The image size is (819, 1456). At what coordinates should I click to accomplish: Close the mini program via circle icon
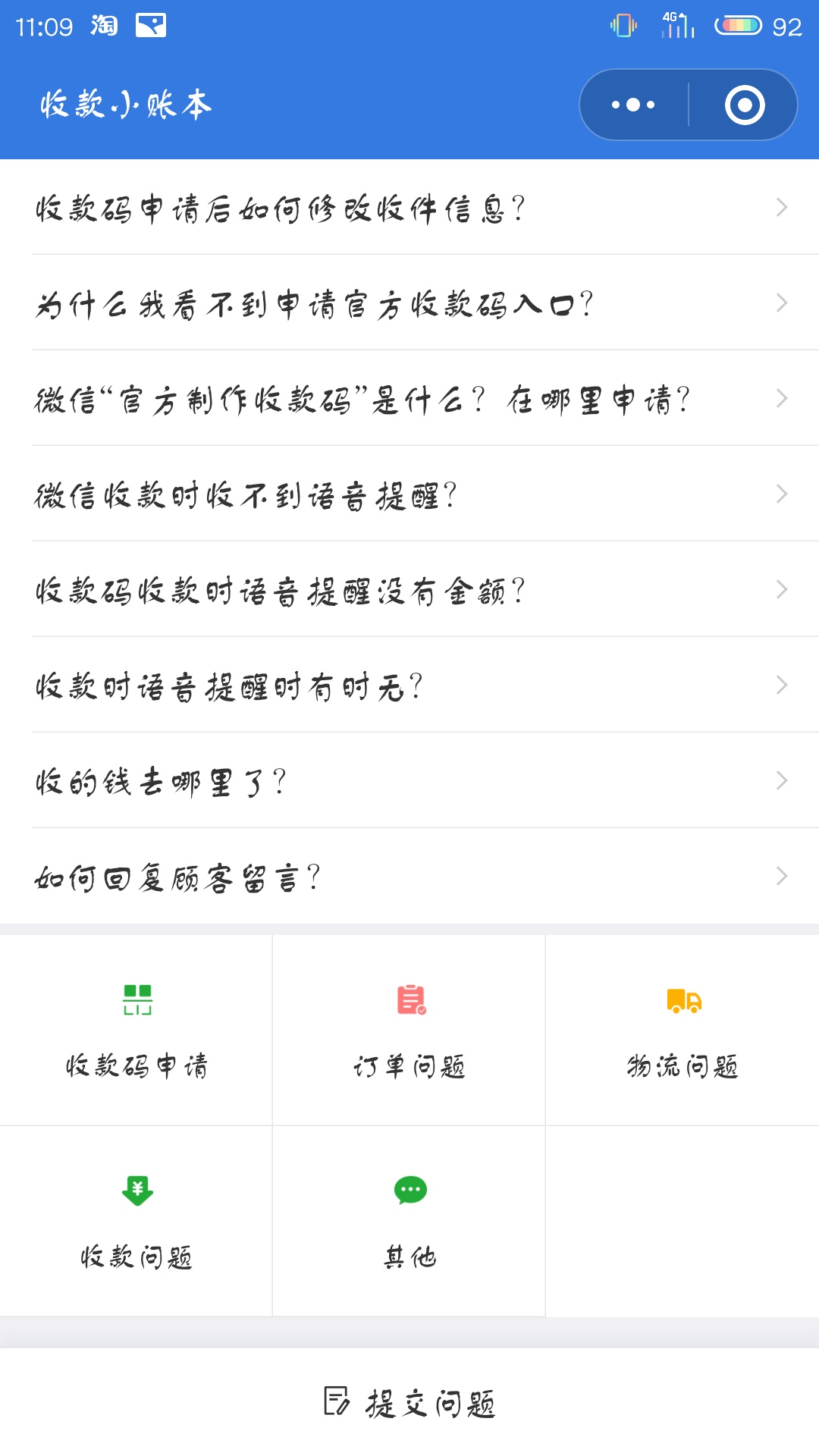click(x=744, y=105)
